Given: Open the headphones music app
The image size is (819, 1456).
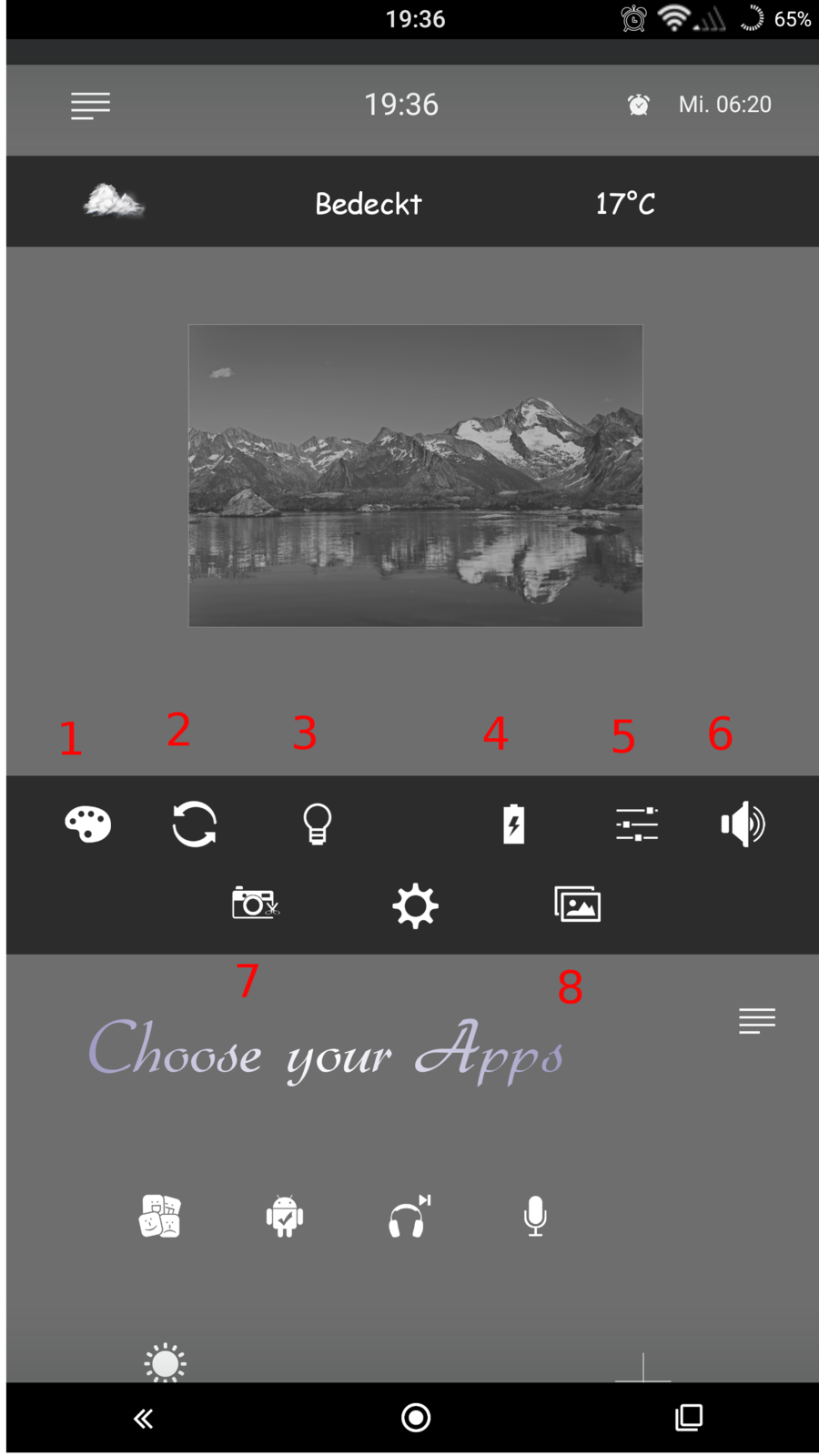Looking at the screenshot, I should [x=409, y=1217].
